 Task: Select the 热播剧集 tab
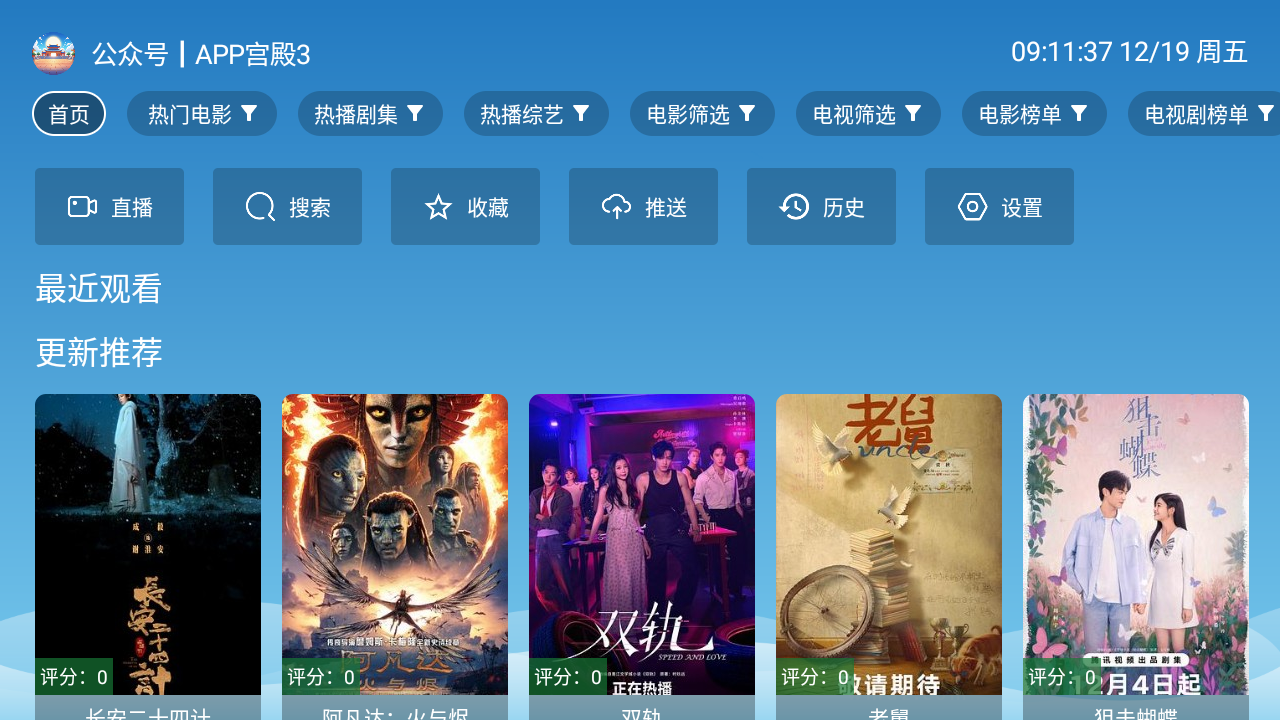(x=370, y=114)
